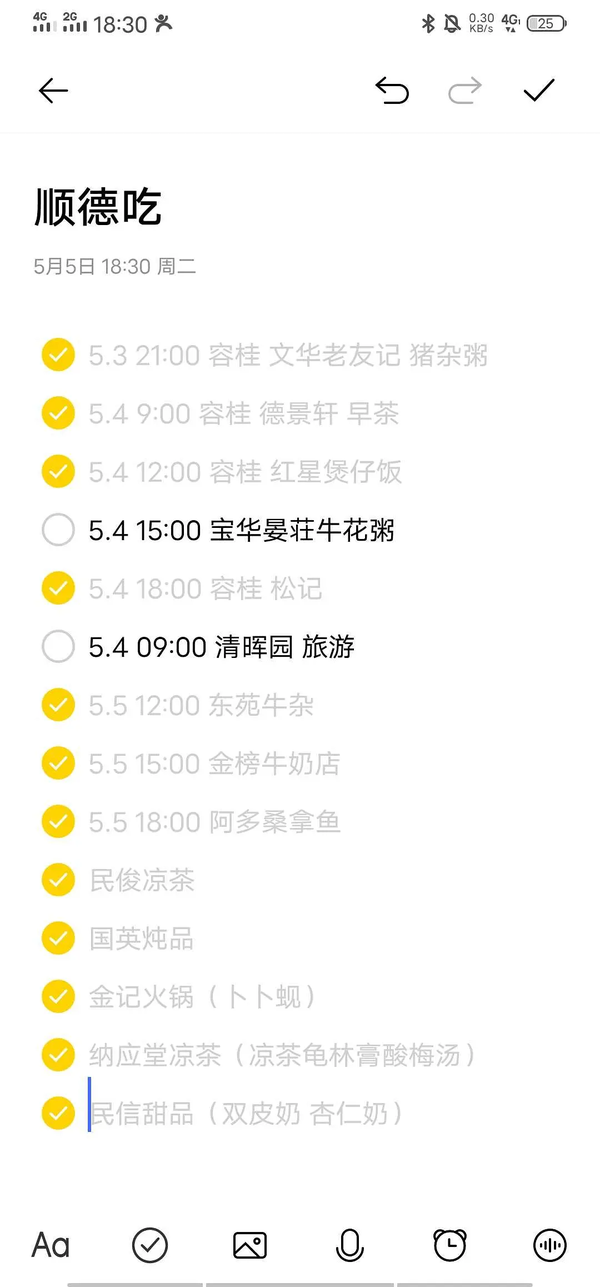The width and height of the screenshot is (600, 1287).
Task: Uncheck 文华老友记 猪杂粥 item
Action: [58, 355]
